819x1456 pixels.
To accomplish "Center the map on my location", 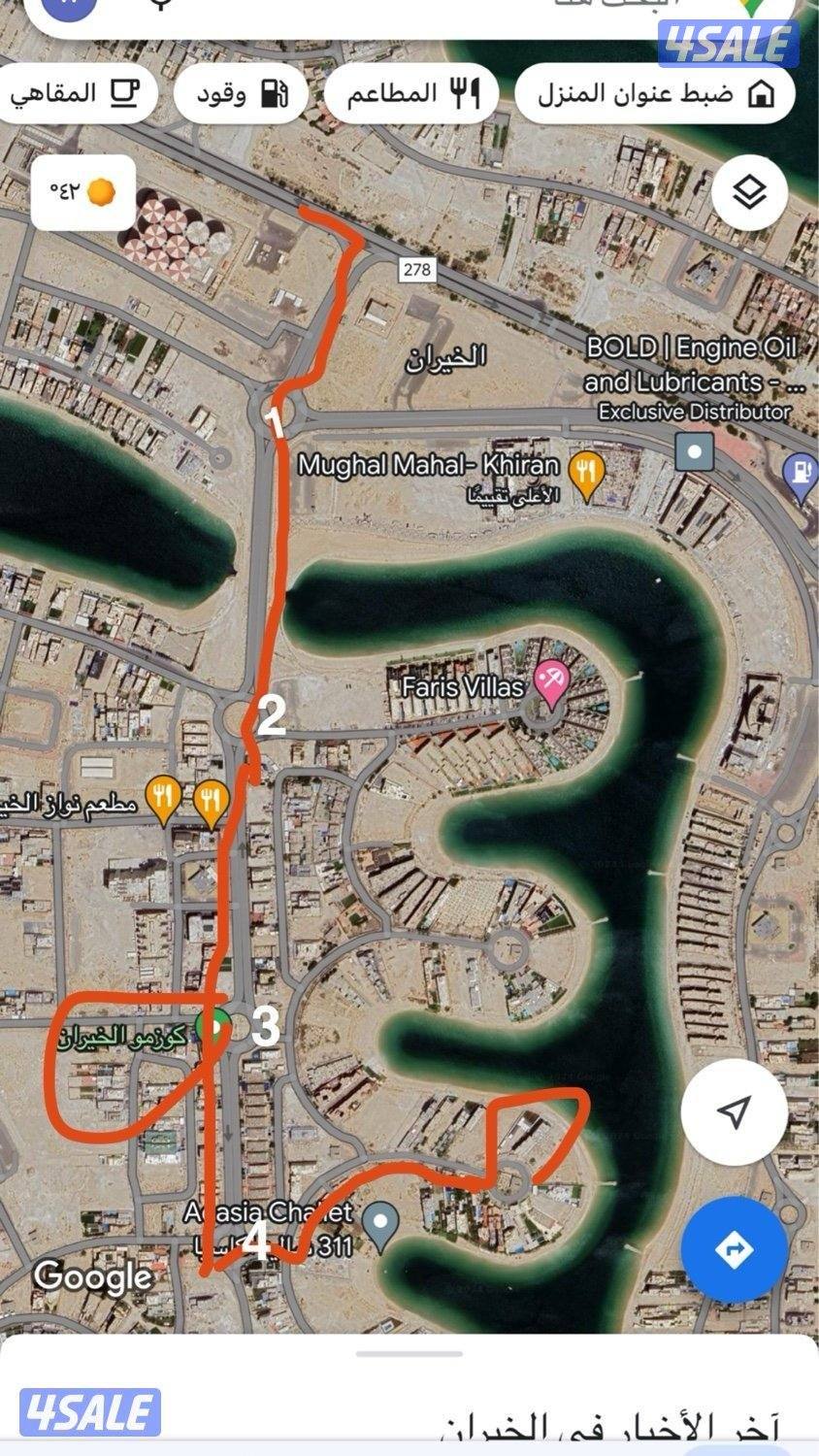I will tap(733, 1111).
